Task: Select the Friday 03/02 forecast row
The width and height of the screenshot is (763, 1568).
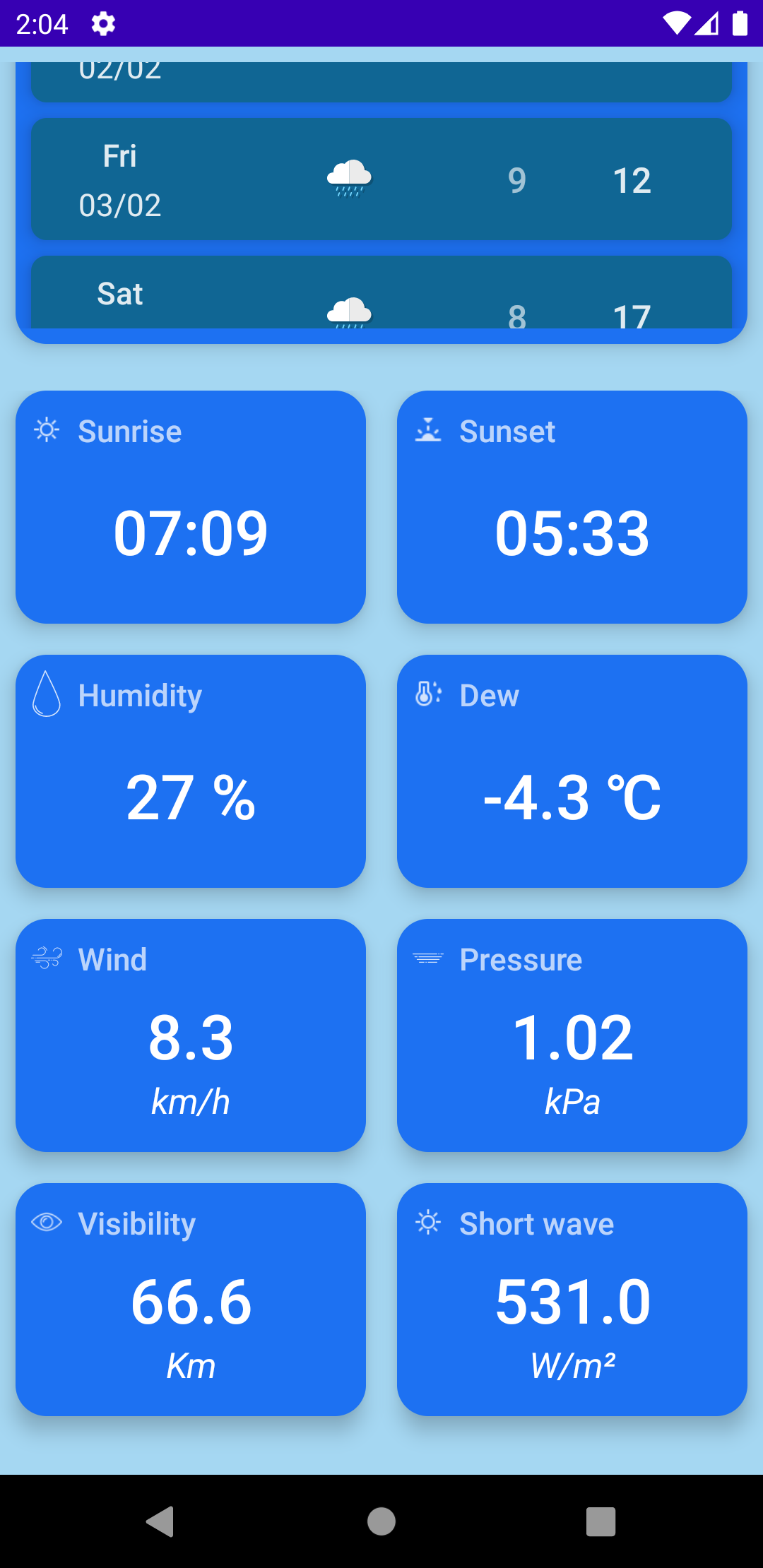Action: (381, 179)
